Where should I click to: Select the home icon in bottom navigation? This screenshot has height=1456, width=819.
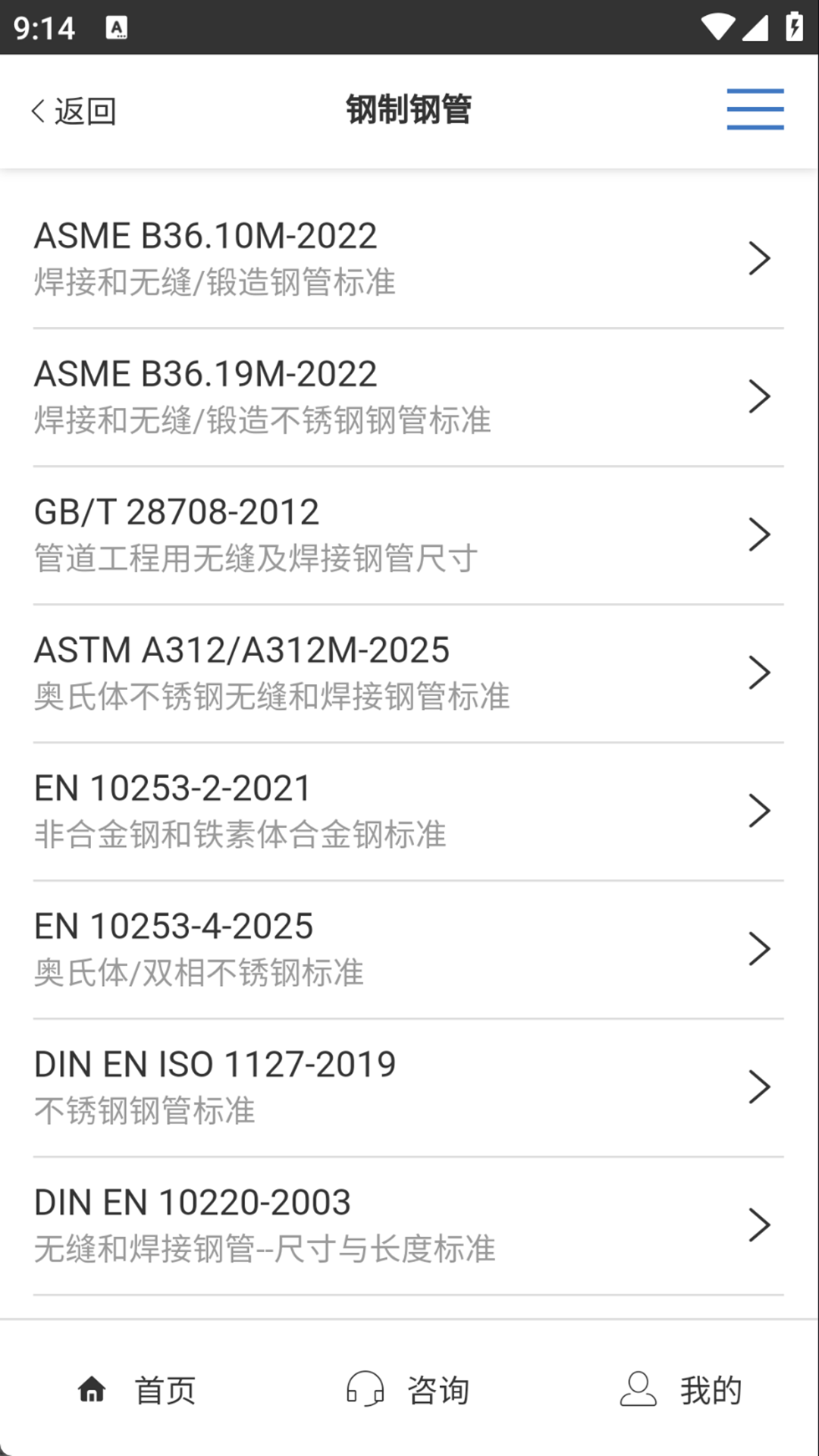(91, 1390)
